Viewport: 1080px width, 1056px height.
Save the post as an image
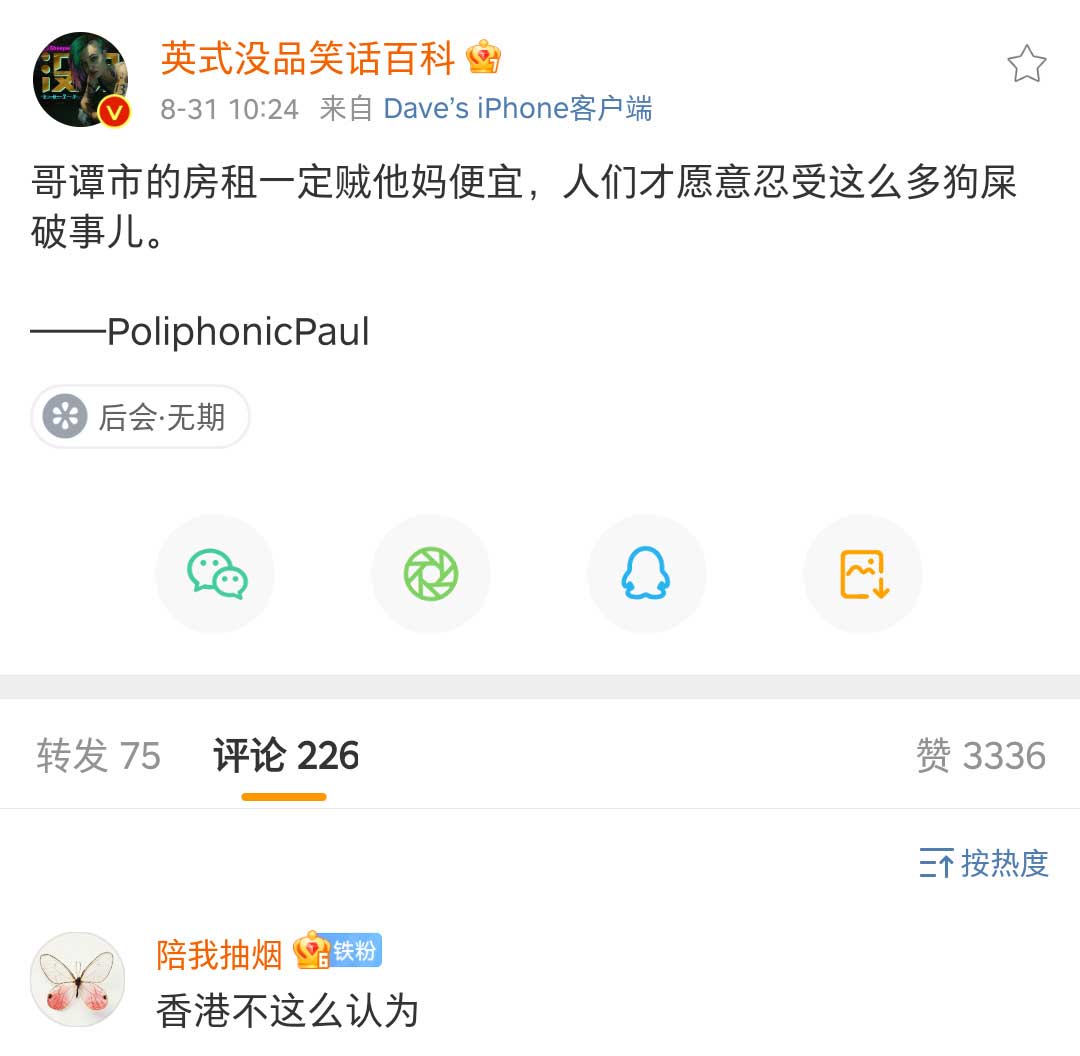[863, 574]
